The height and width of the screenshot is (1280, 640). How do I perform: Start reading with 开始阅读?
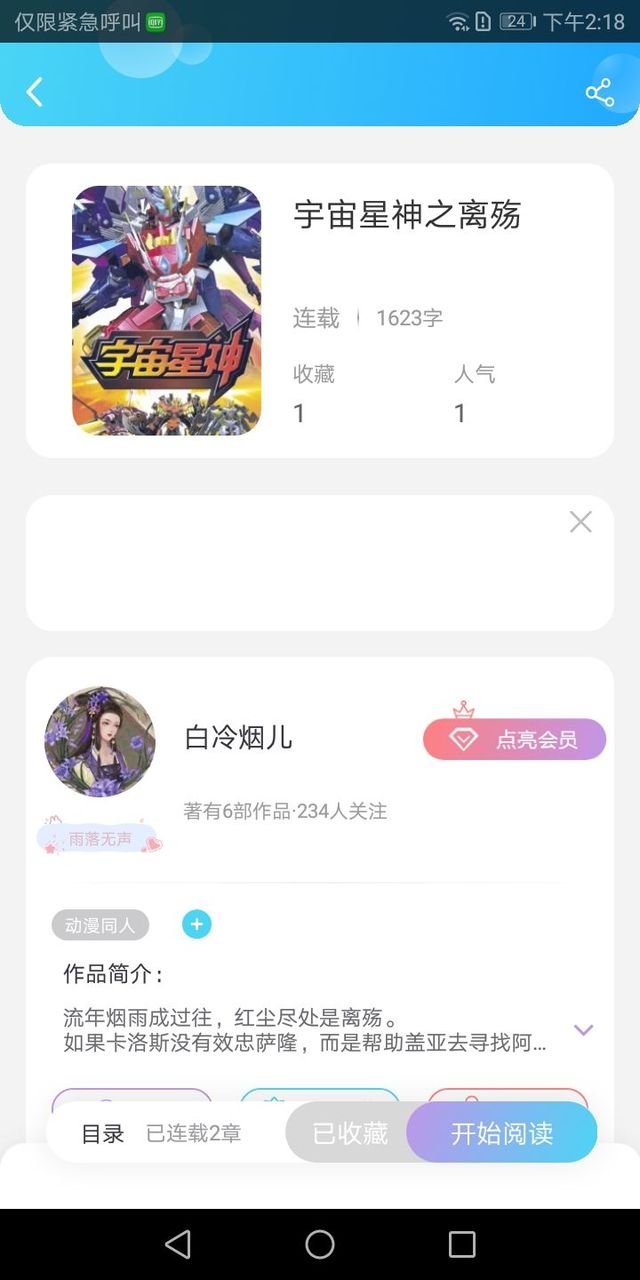[x=502, y=1133]
